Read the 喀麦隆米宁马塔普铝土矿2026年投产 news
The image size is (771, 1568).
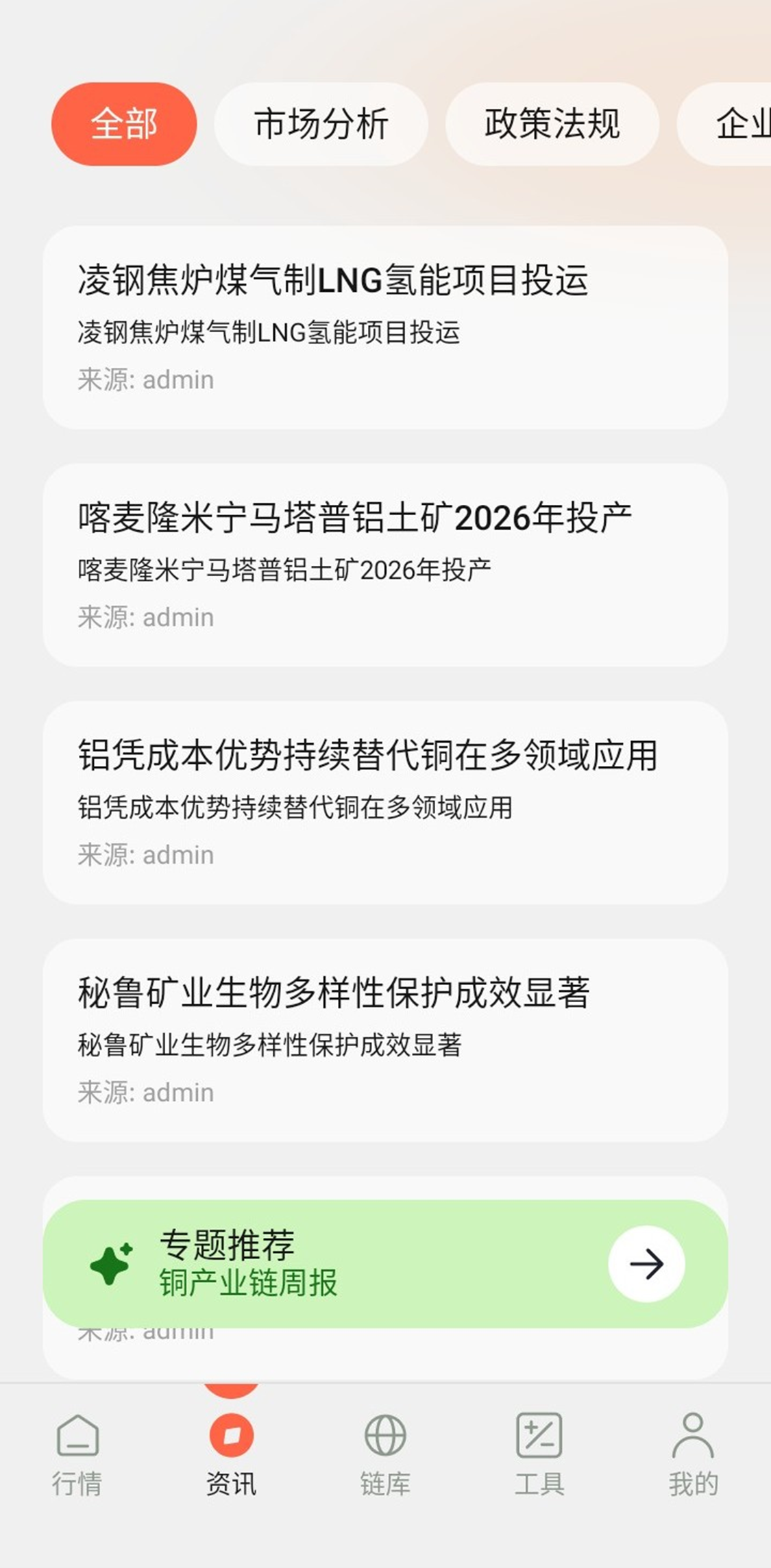[384, 564]
